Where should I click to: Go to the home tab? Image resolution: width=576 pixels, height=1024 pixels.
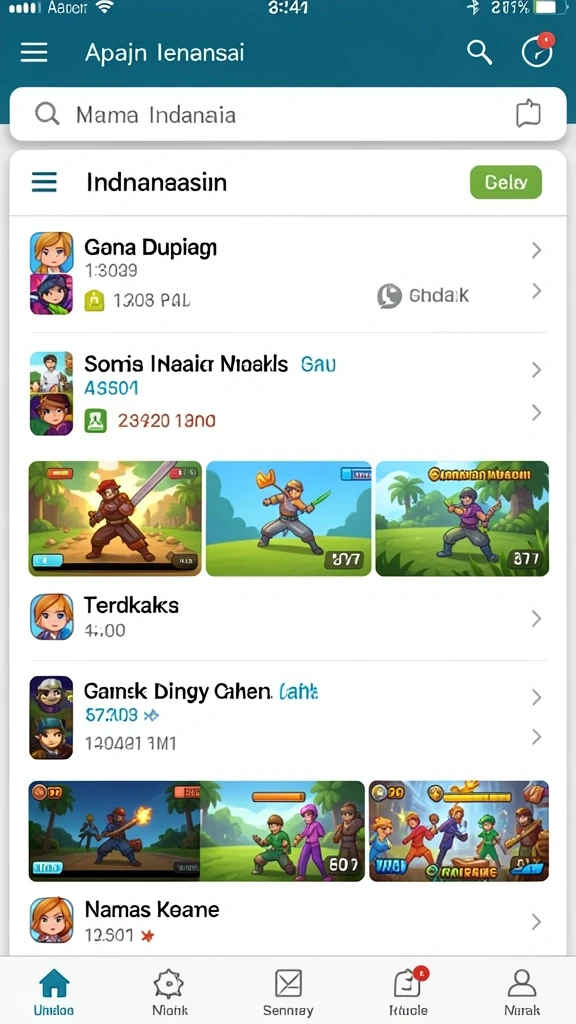click(54, 992)
